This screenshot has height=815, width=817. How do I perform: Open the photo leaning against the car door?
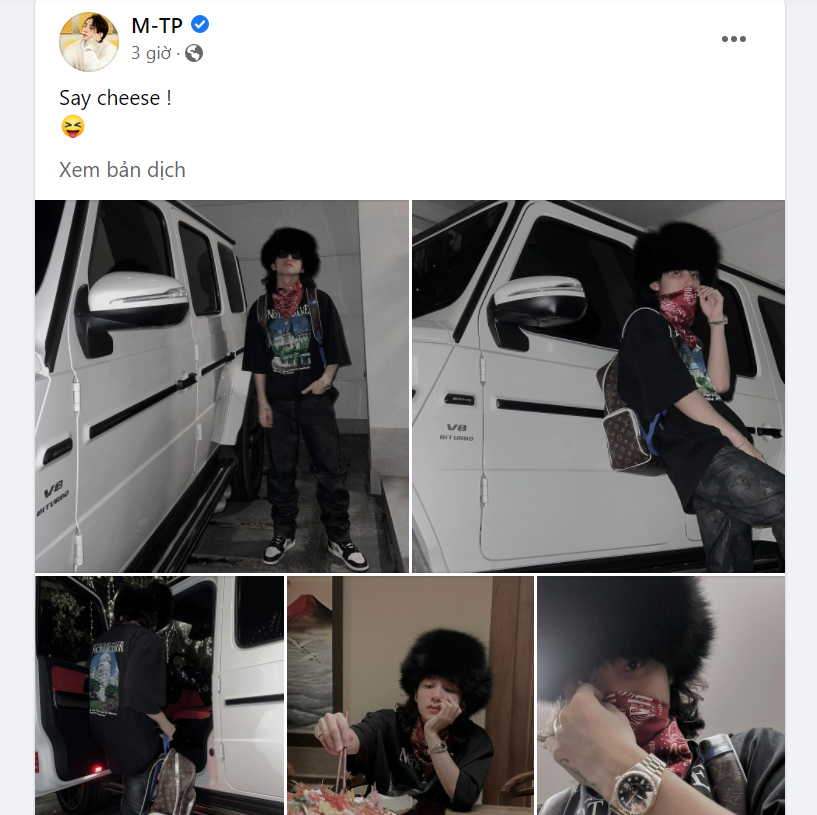(x=598, y=386)
